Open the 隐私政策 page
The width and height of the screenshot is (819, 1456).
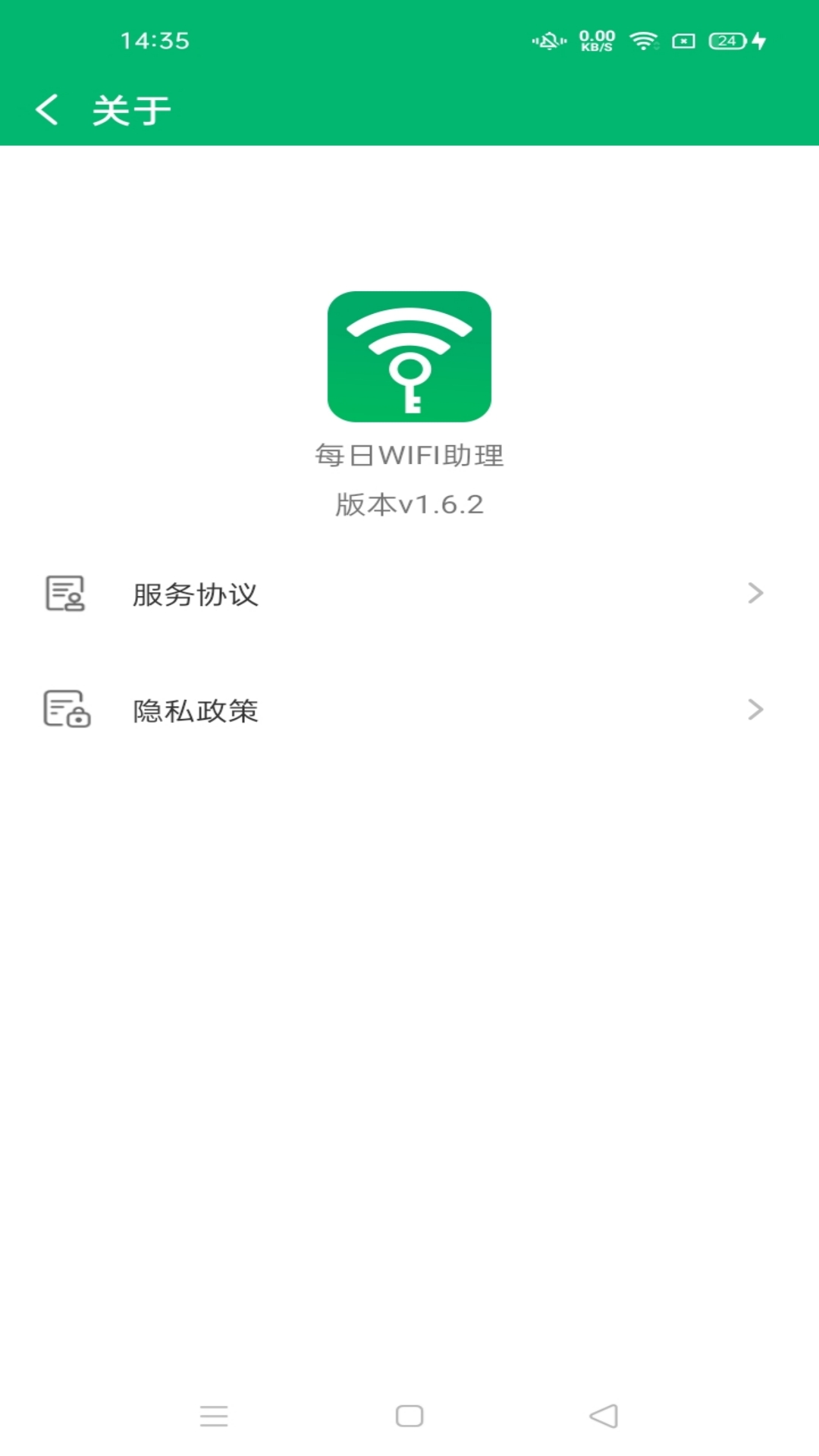pyautogui.click(x=196, y=711)
